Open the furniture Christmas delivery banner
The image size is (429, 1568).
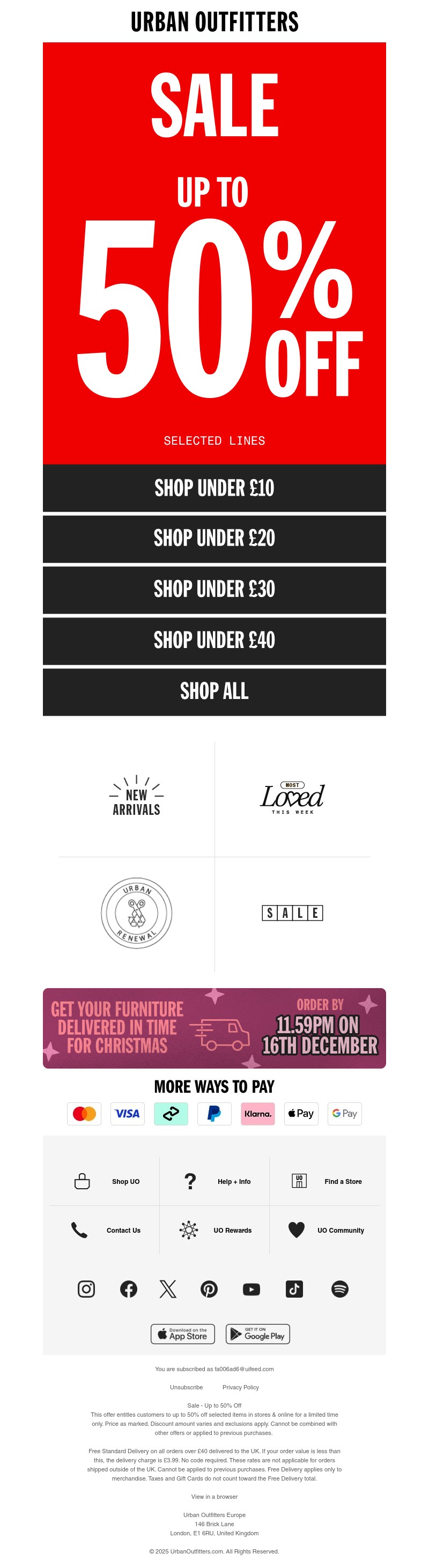(x=214, y=1028)
